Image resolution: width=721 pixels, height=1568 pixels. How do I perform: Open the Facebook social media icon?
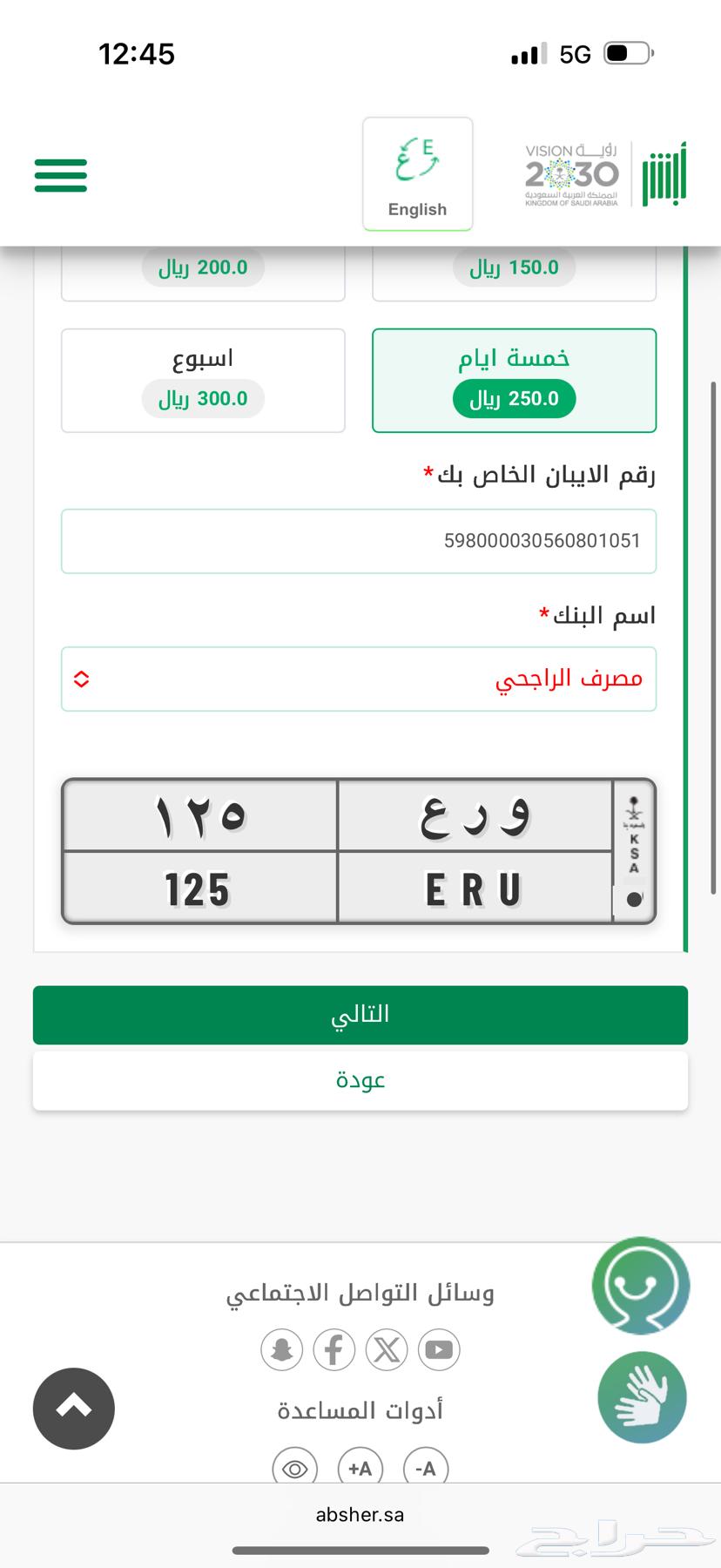click(x=333, y=1350)
